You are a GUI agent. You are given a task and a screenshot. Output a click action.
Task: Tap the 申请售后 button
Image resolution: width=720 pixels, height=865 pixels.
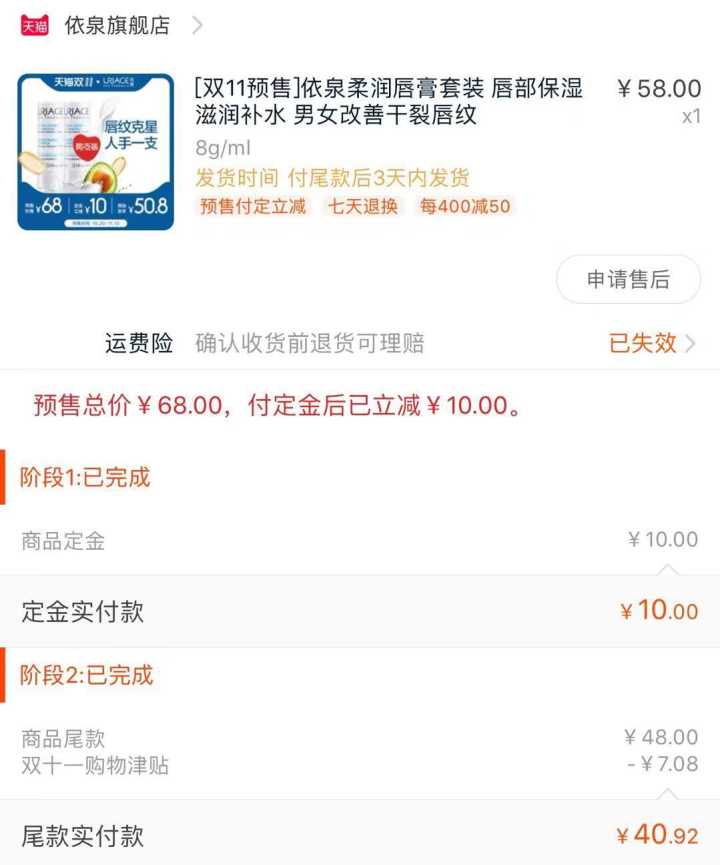[x=628, y=279]
